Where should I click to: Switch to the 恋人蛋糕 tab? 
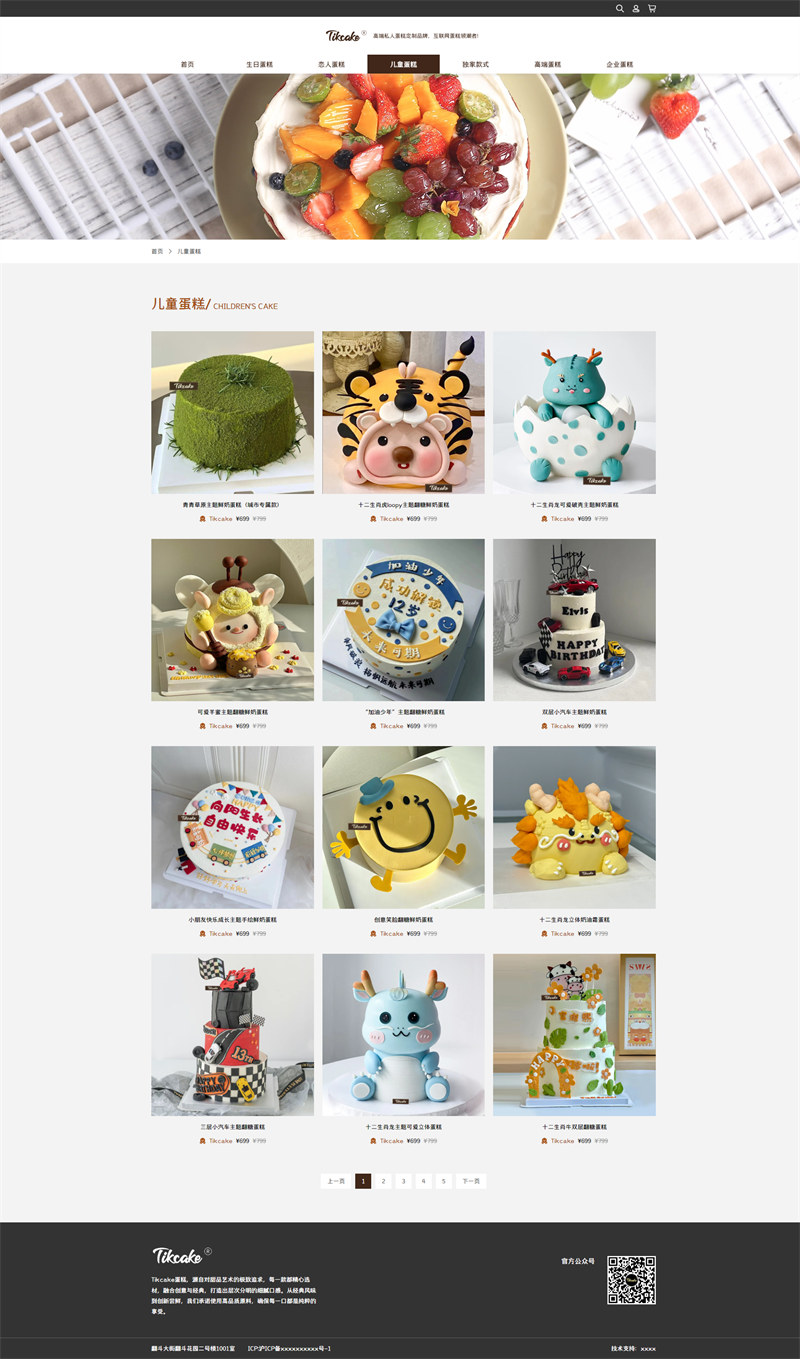click(x=331, y=64)
